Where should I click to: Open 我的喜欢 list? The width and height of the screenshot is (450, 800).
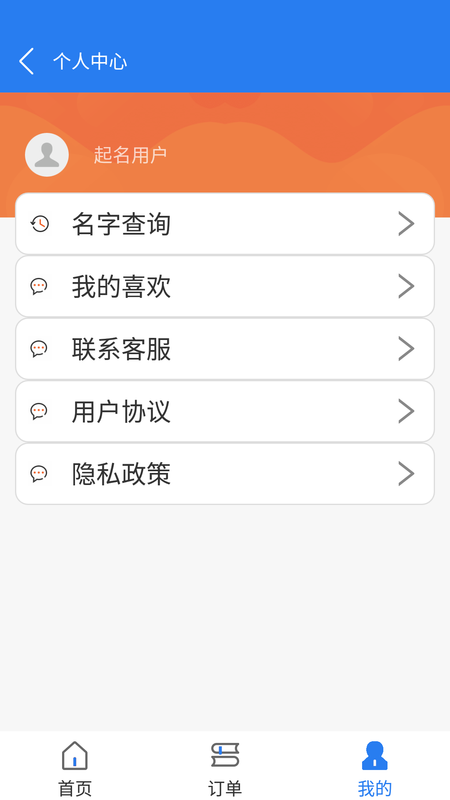click(225, 286)
